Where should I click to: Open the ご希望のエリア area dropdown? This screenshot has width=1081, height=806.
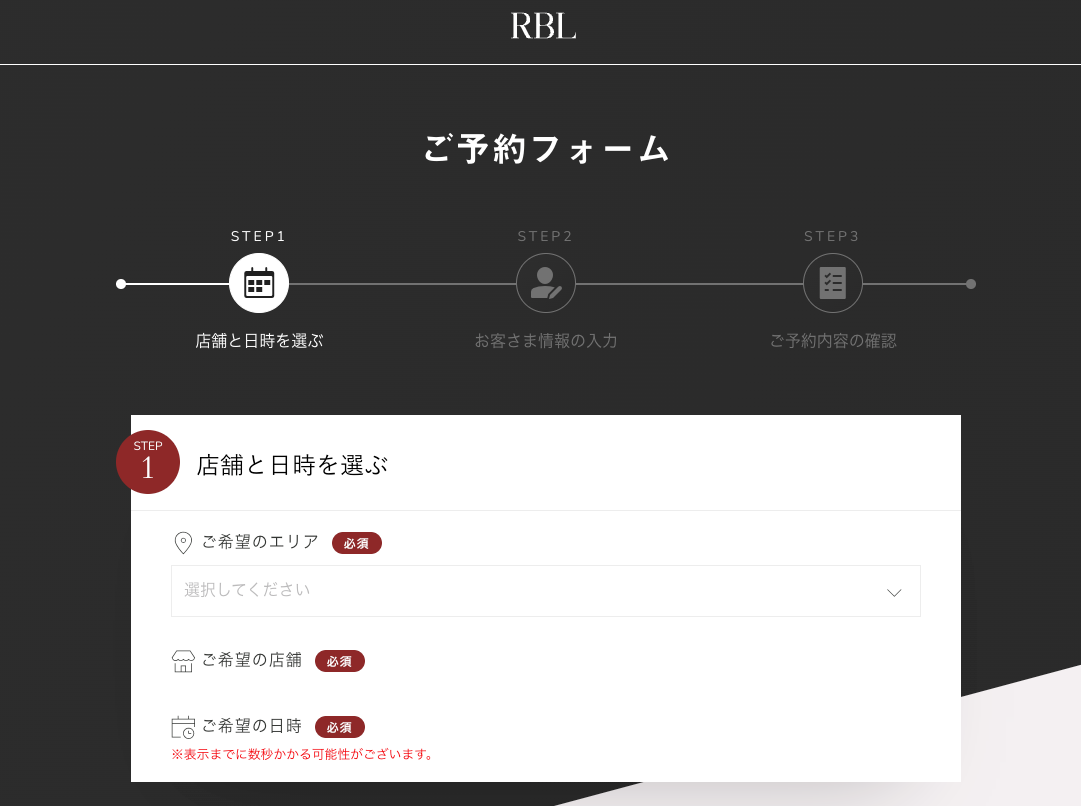[545, 591]
